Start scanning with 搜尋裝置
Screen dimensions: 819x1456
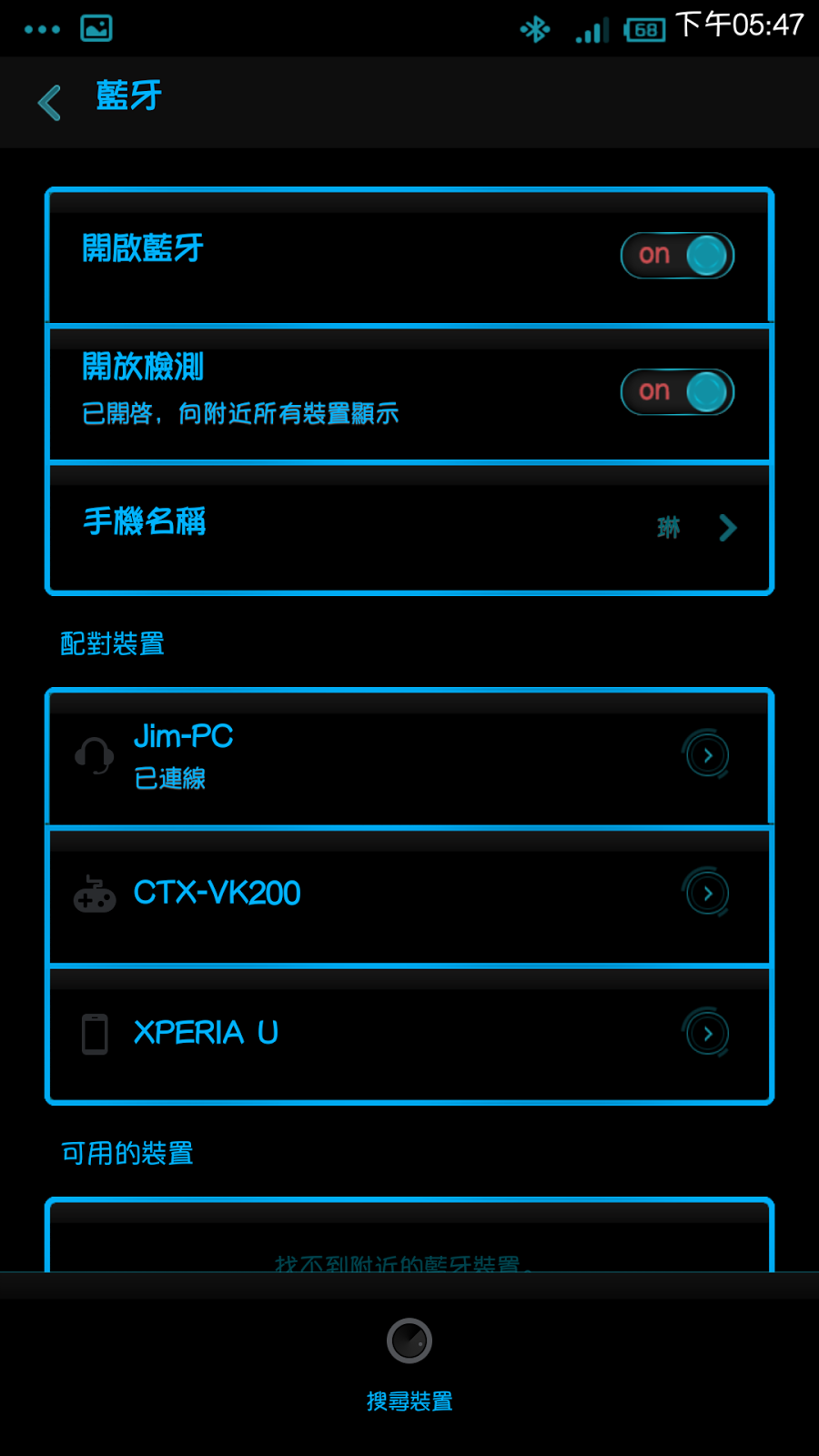click(x=409, y=1360)
